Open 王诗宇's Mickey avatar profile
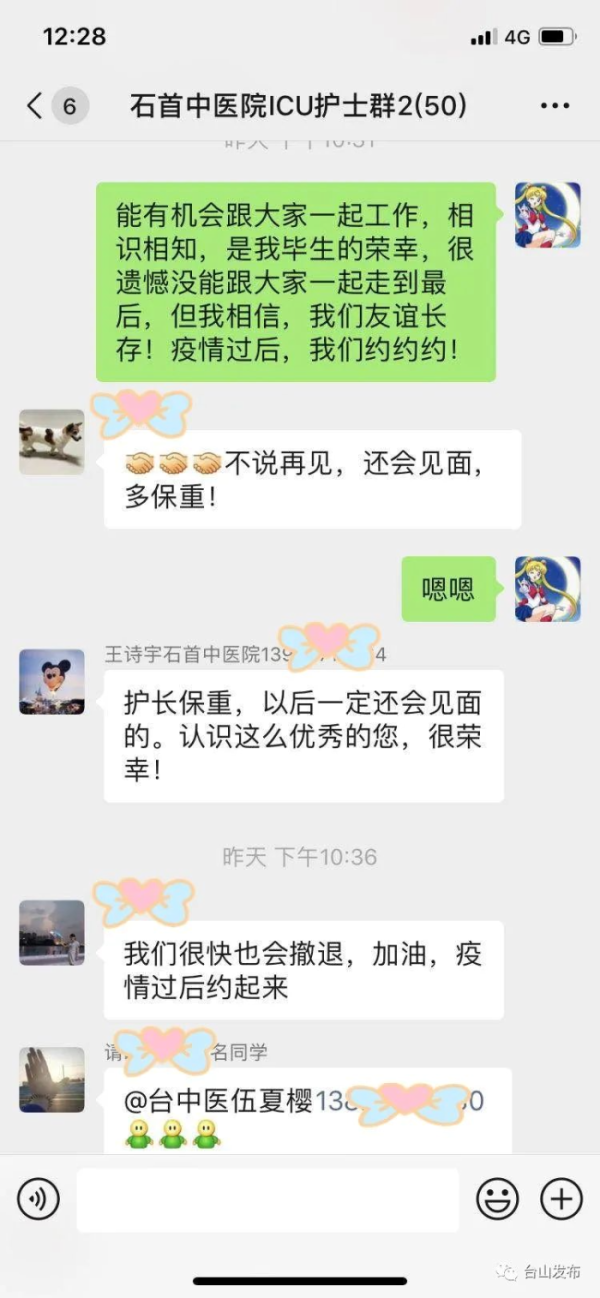Viewport: 600px width, 1298px height. tap(52, 682)
